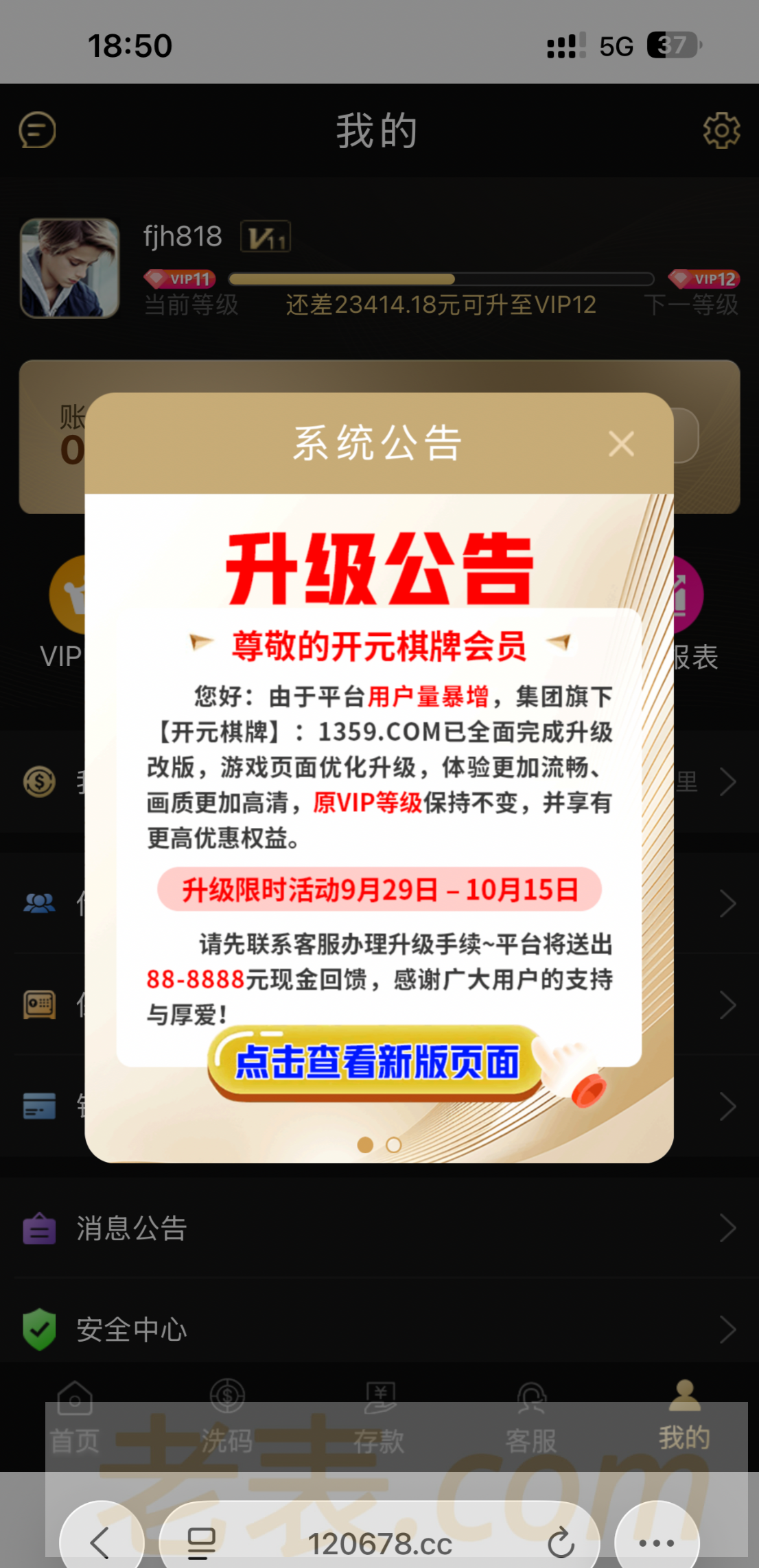Screen dimensions: 759x1568
Task: Go back in the browser
Action: pos(101,1543)
